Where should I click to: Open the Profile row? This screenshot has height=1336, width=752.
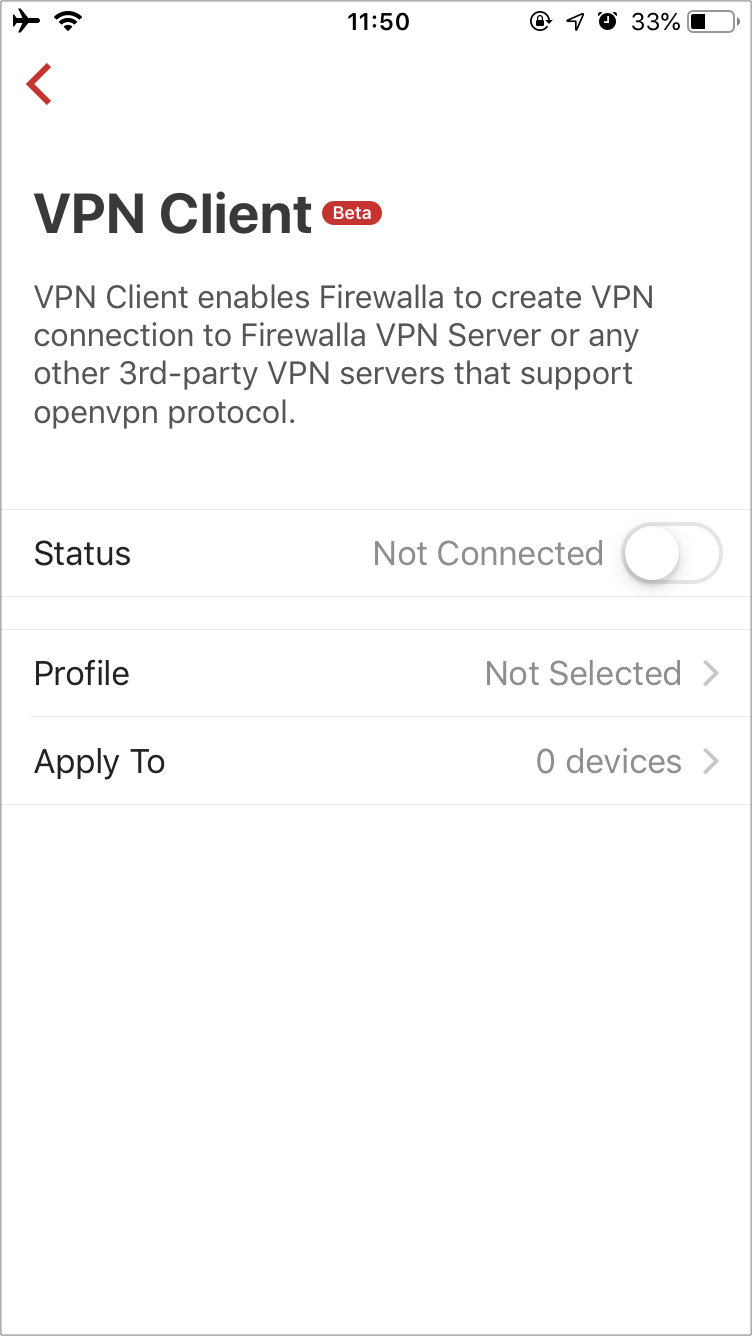(x=376, y=673)
